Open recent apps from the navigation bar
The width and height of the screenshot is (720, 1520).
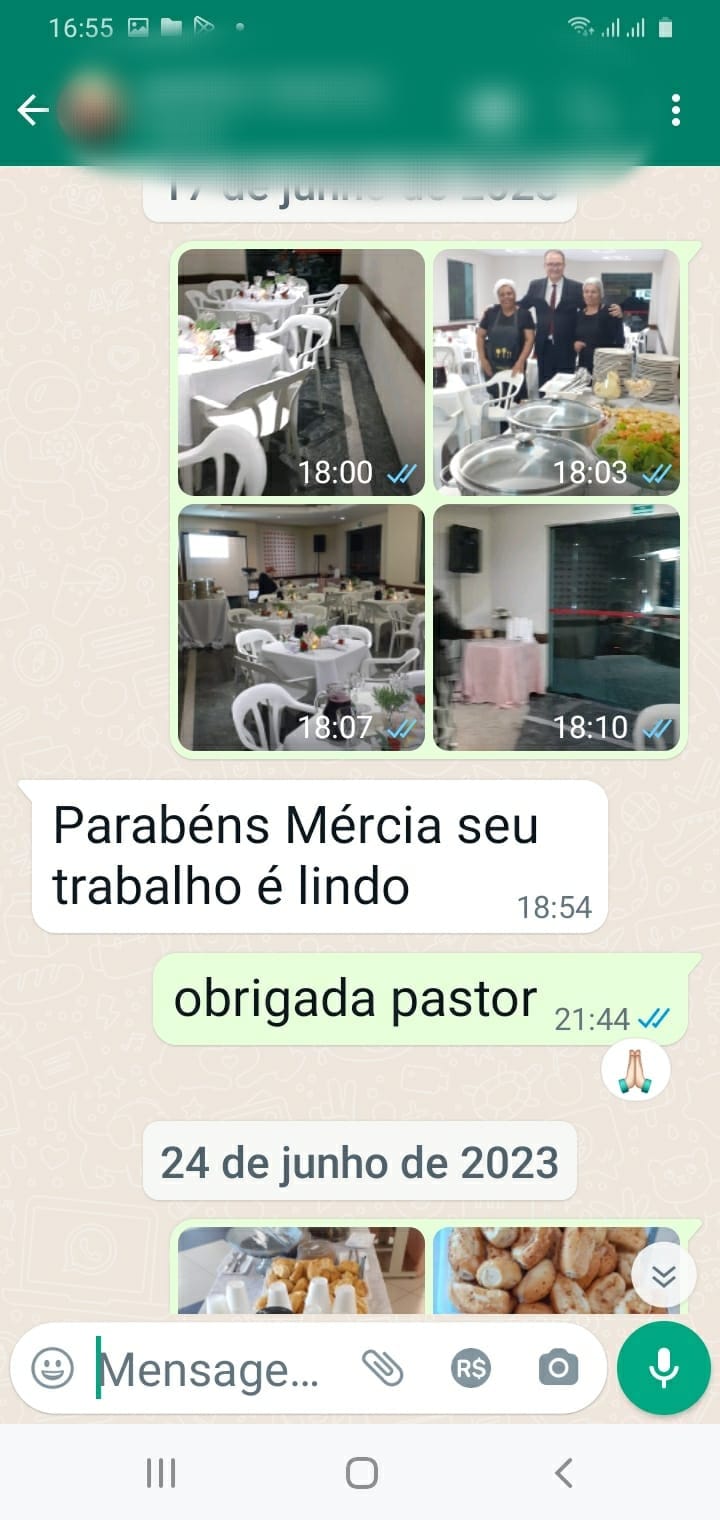[x=161, y=1472]
